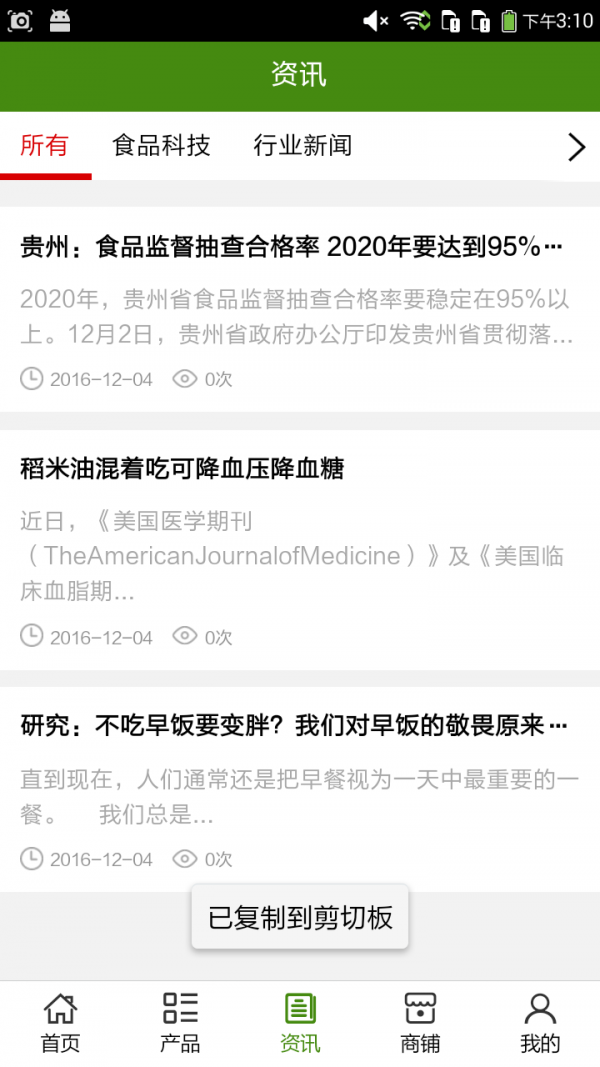This screenshot has width=600, height=1067.
Task: Select the 食品科技 category tab
Action: coord(161,146)
